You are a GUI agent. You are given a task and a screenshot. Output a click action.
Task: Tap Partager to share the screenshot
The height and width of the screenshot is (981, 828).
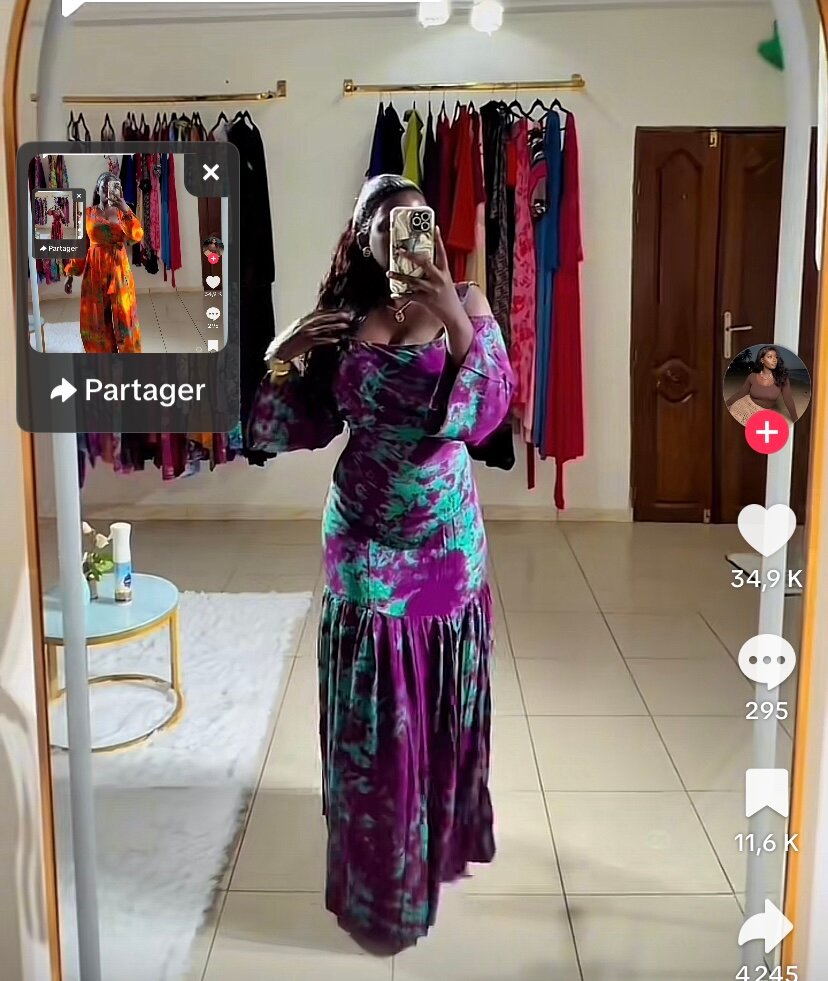[128, 391]
